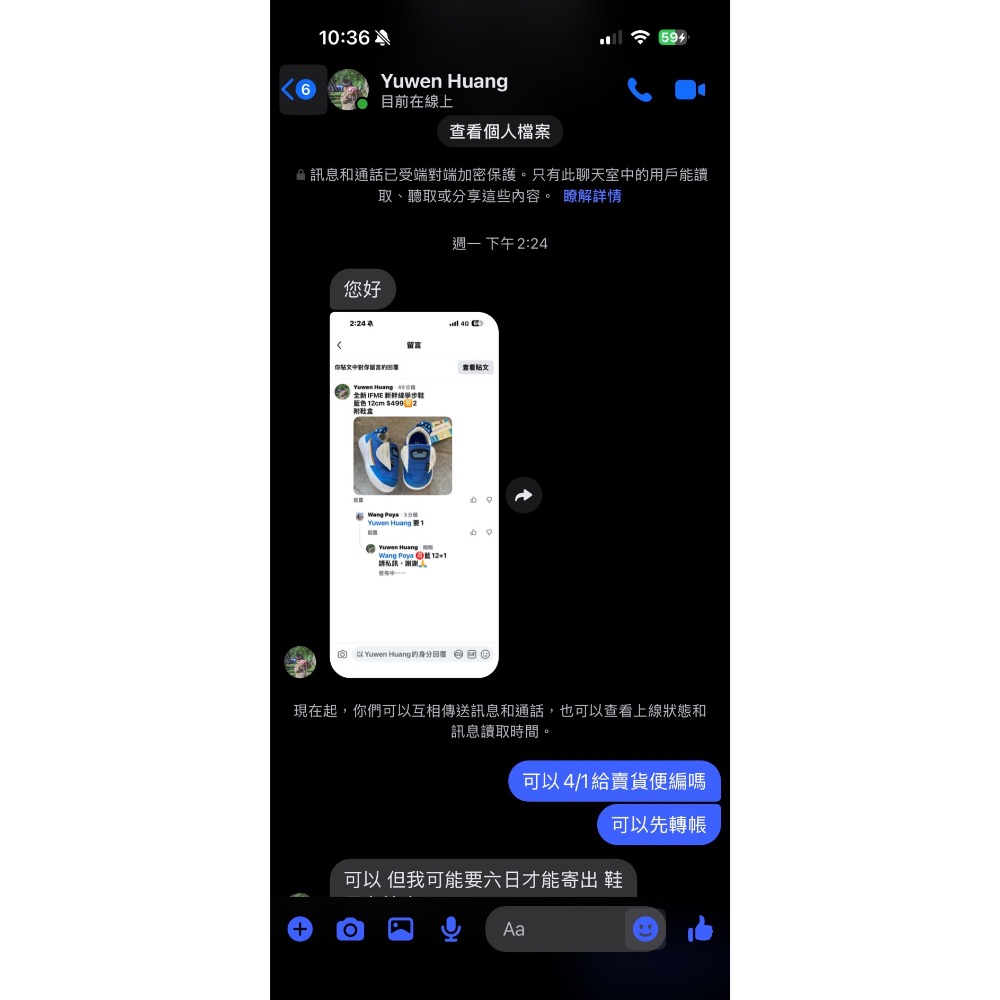Viewport: 1000px width, 1000px height.
Task: Send a thumbs-up like
Action: [x=700, y=929]
